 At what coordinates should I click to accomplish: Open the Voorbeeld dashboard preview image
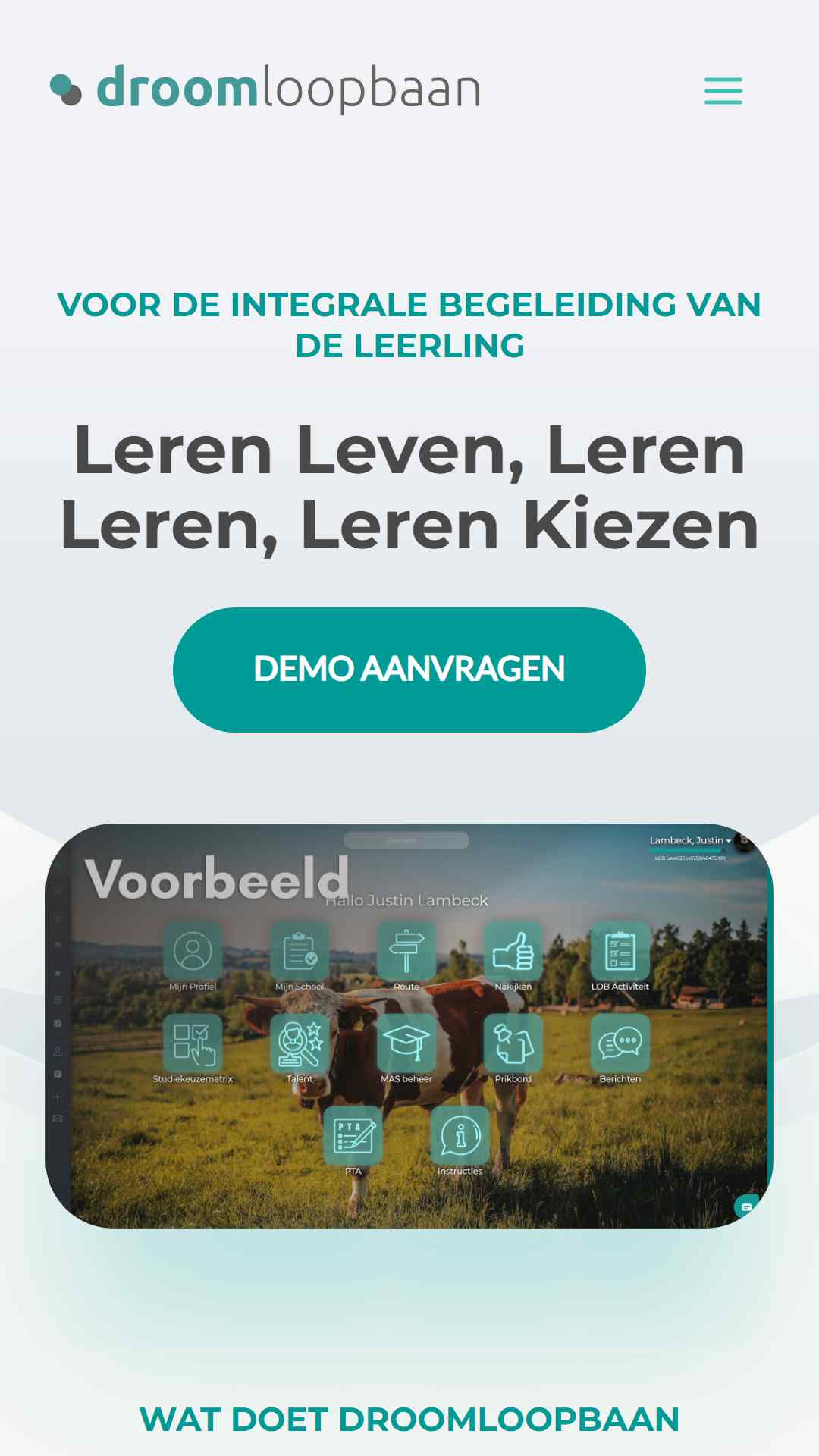(x=409, y=1025)
